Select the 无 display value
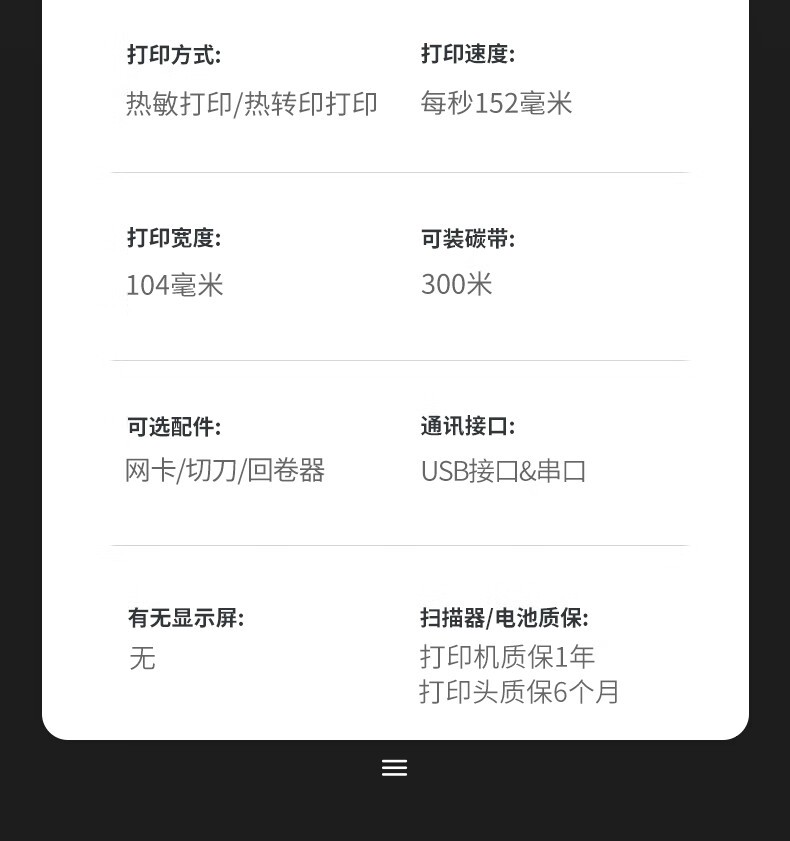 pyautogui.click(x=142, y=658)
